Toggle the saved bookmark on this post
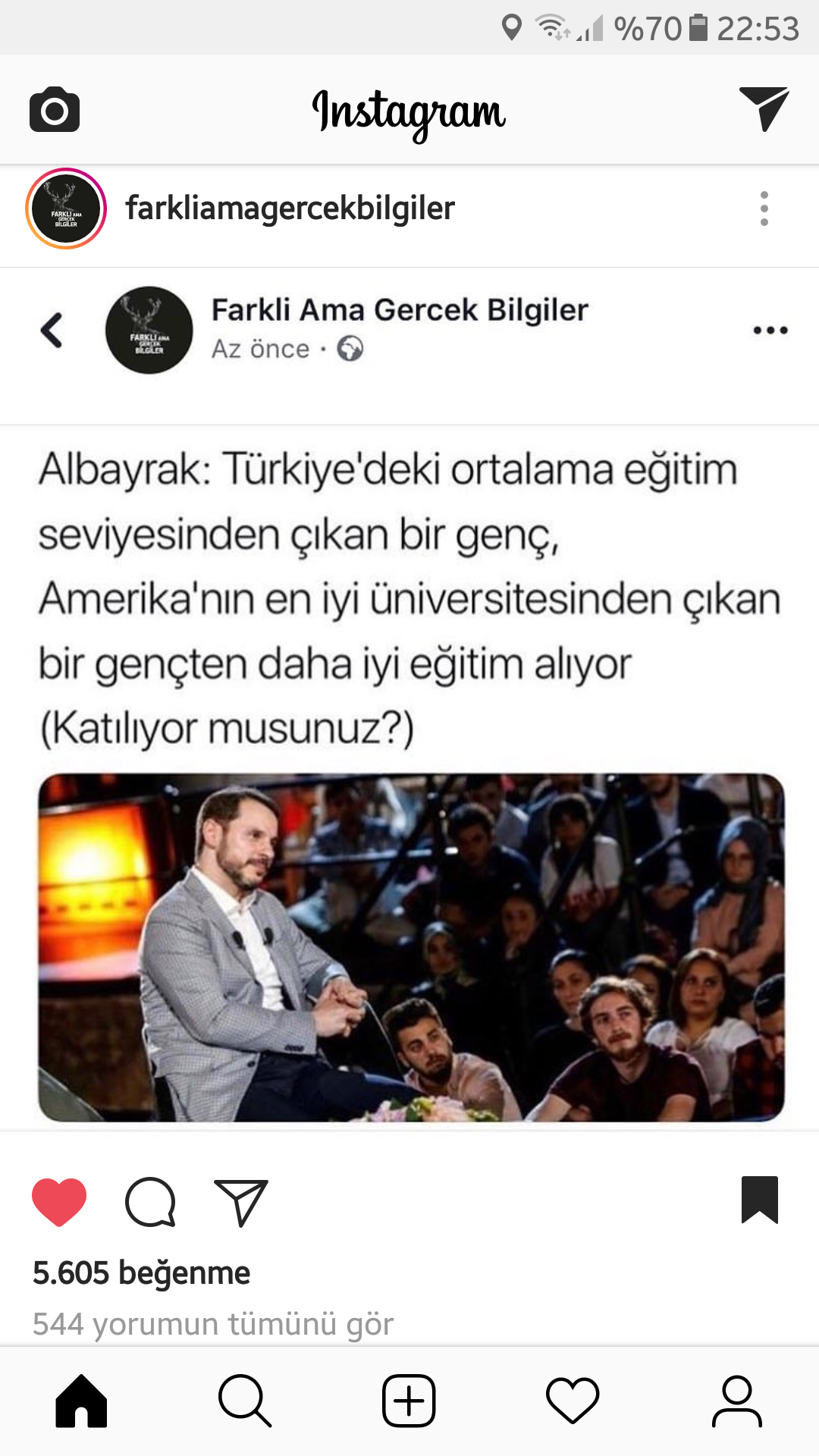The height and width of the screenshot is (1456, 819). [x=760, y=1200]
